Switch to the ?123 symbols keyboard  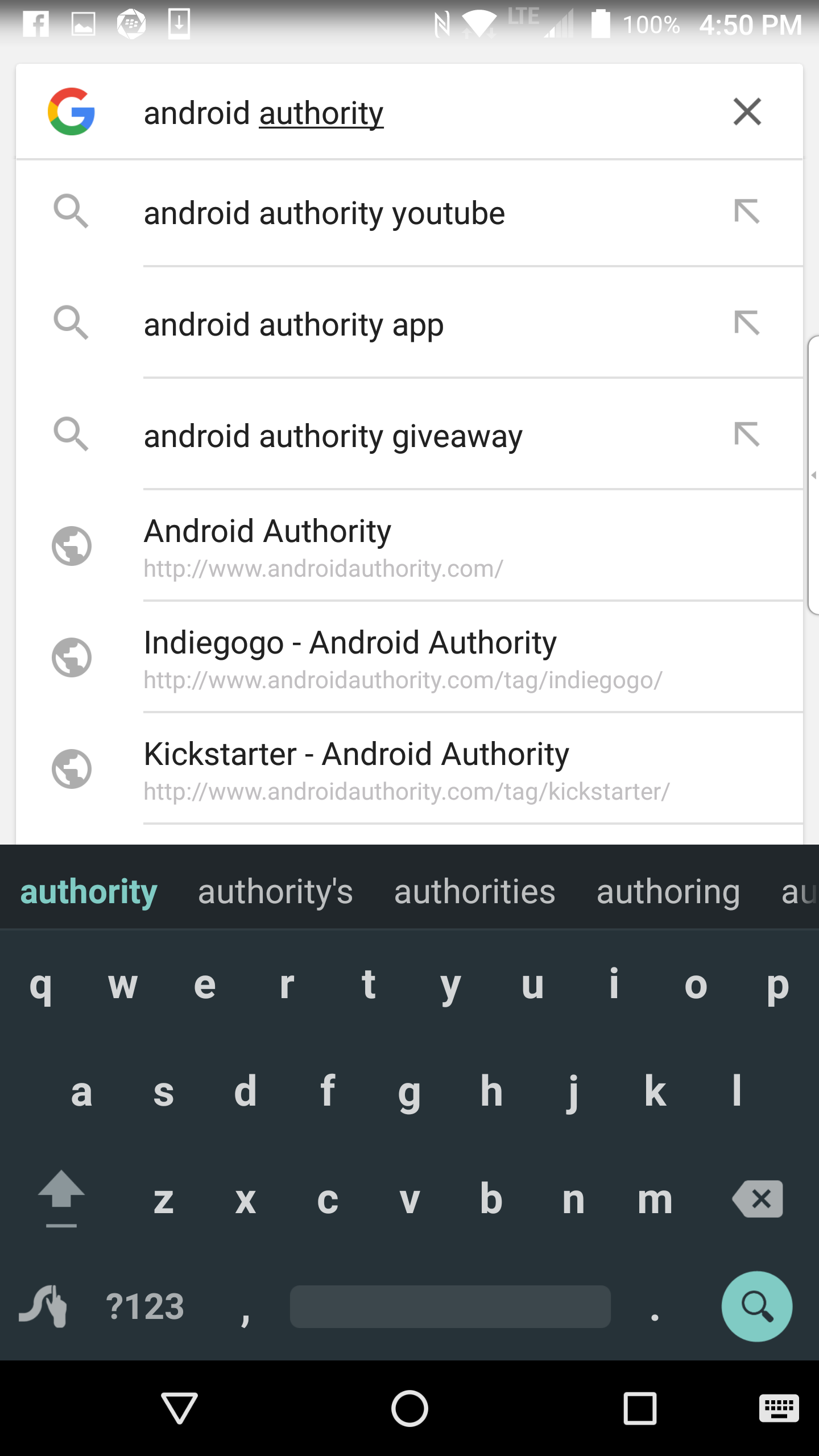(145, 1306)
